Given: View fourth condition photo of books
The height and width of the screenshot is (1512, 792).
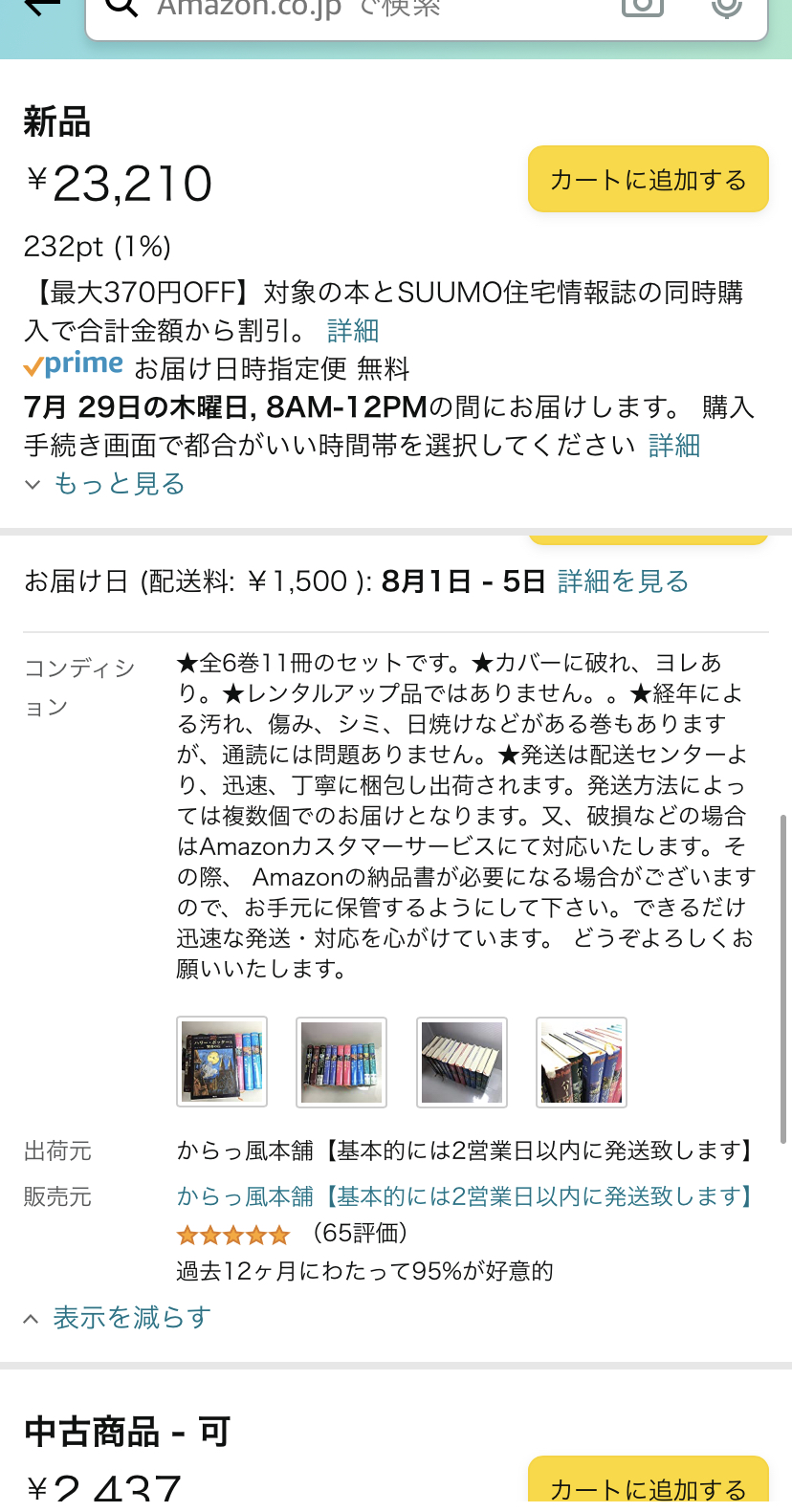Looking at the screenshot, I should pyautogui.click(x=582, y=1062).
